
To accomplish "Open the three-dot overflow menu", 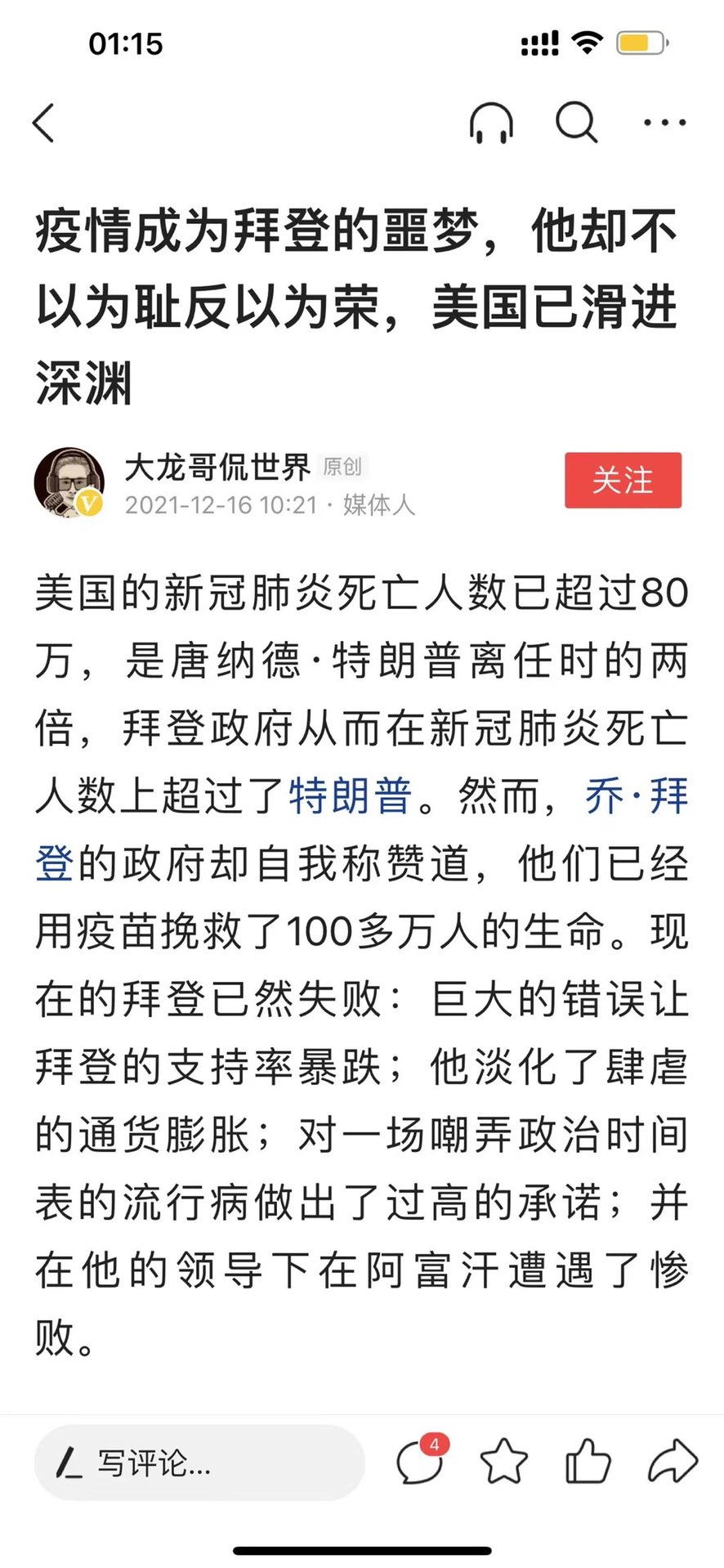I will 664,123.
